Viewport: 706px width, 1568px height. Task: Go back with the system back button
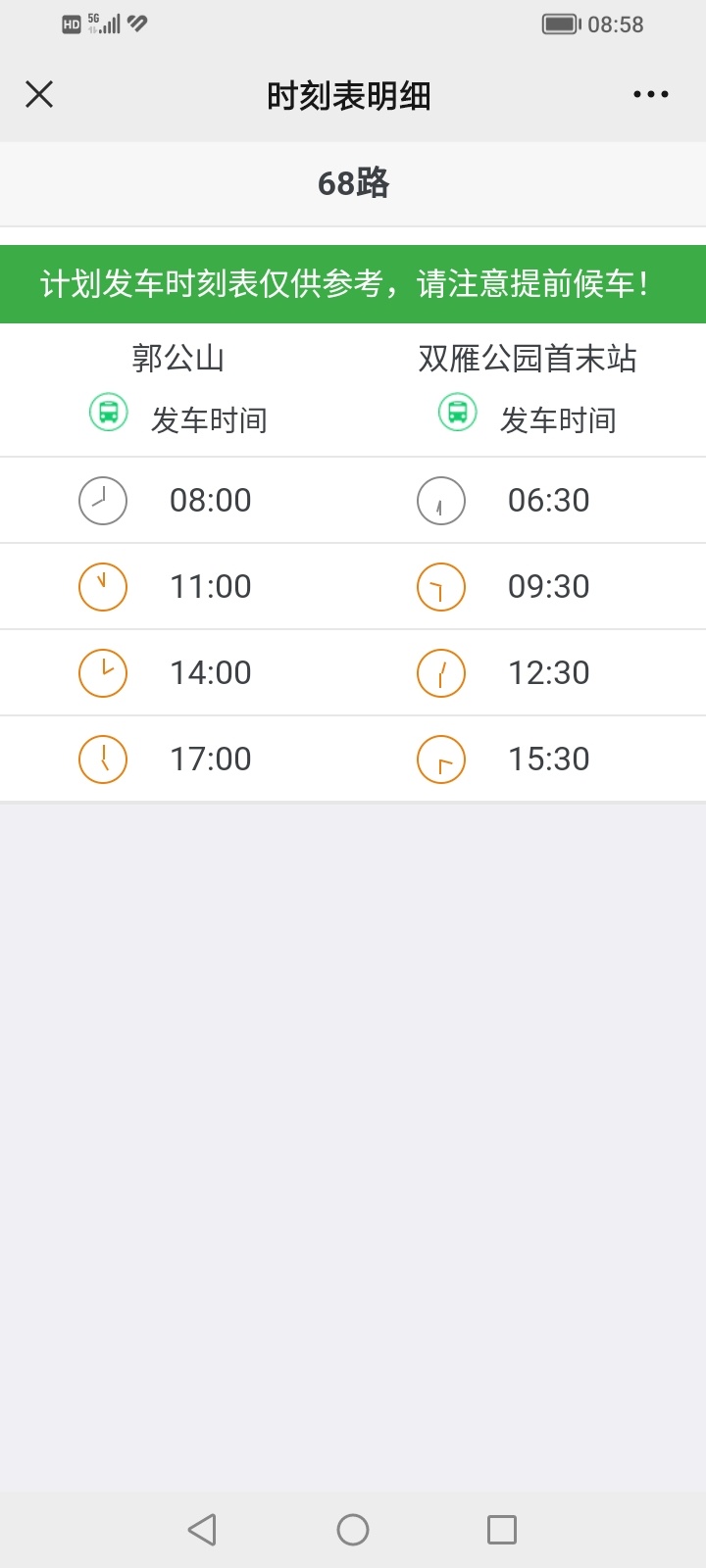pyautogui.click(x=202, y=1530)
